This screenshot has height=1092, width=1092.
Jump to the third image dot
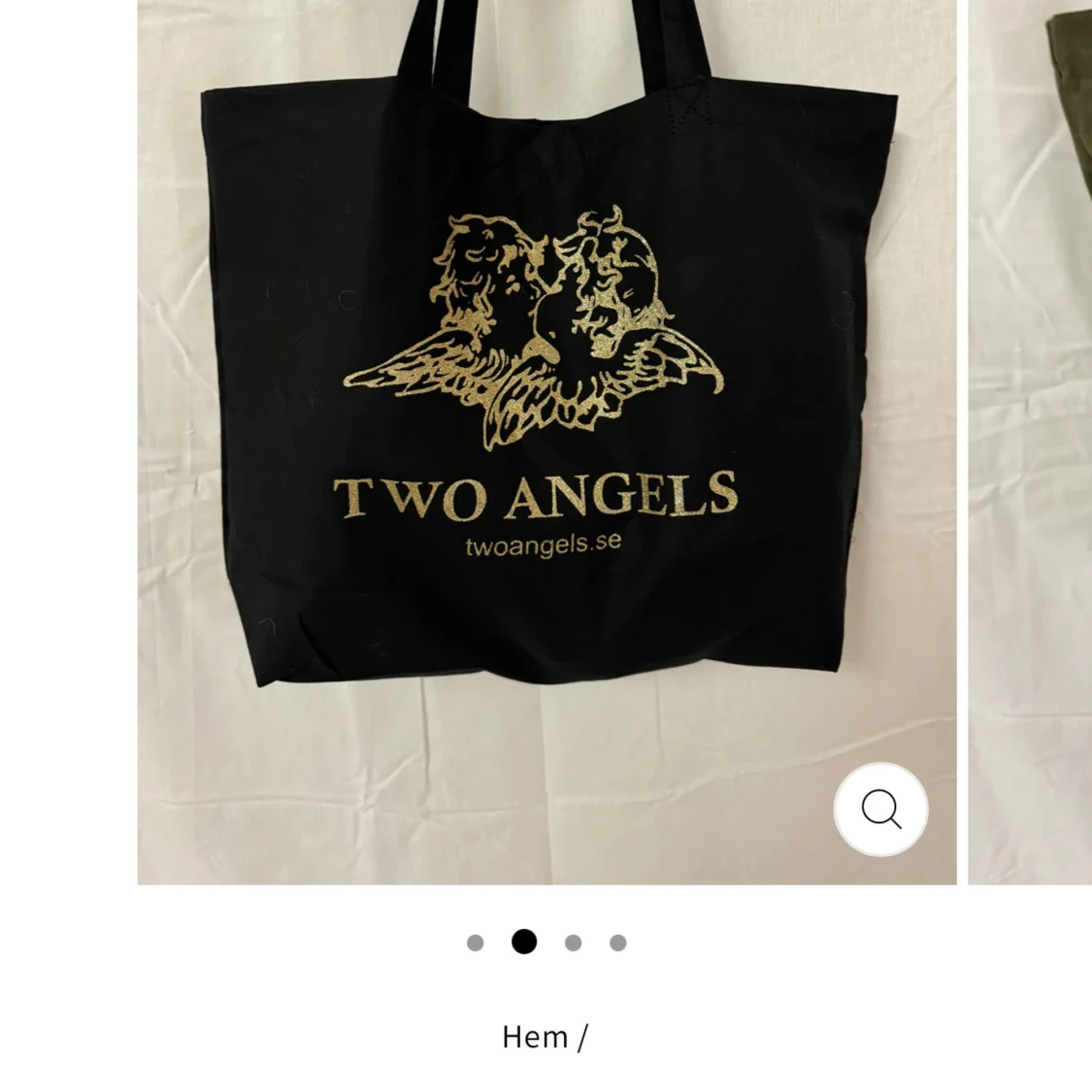pos(573,943)
